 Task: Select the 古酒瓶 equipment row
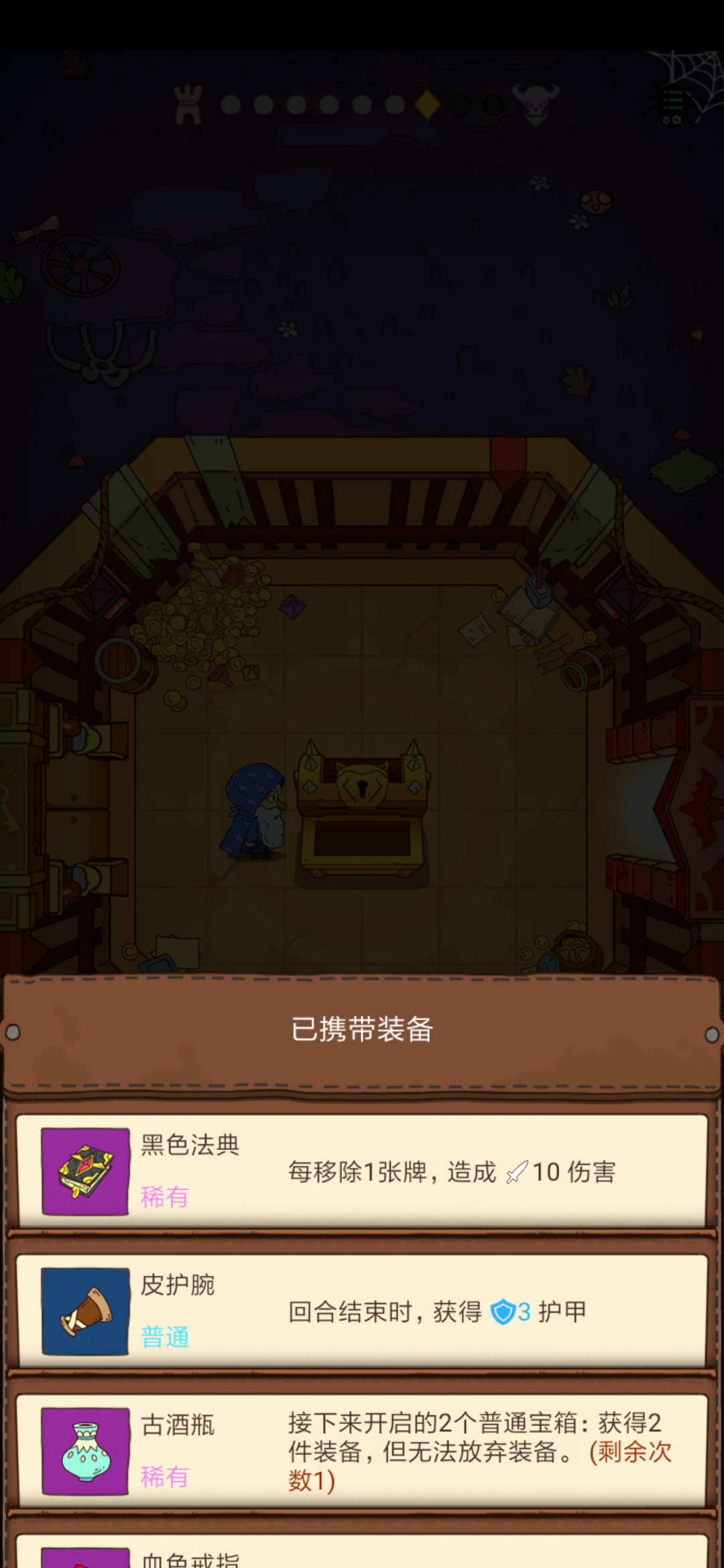[x=362, y=1451]
